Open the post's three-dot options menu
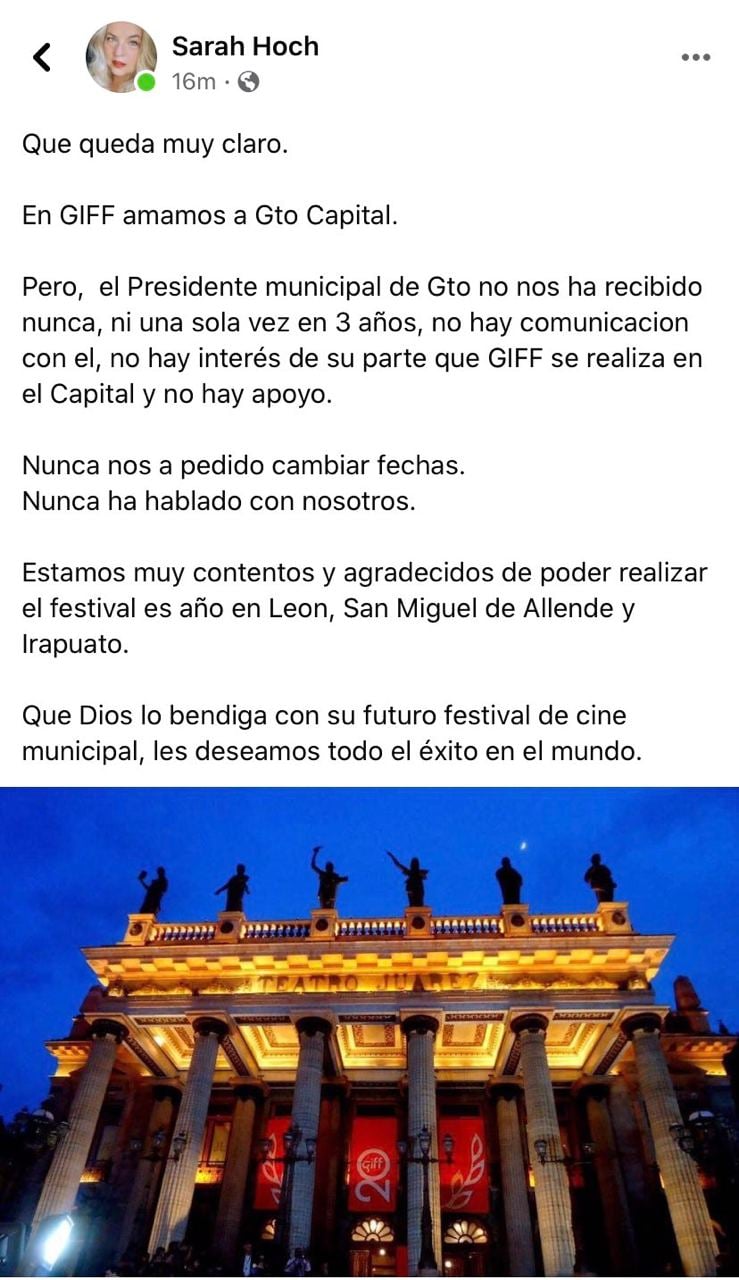Viewport: 739px width, 1280px height. [696, 57]
